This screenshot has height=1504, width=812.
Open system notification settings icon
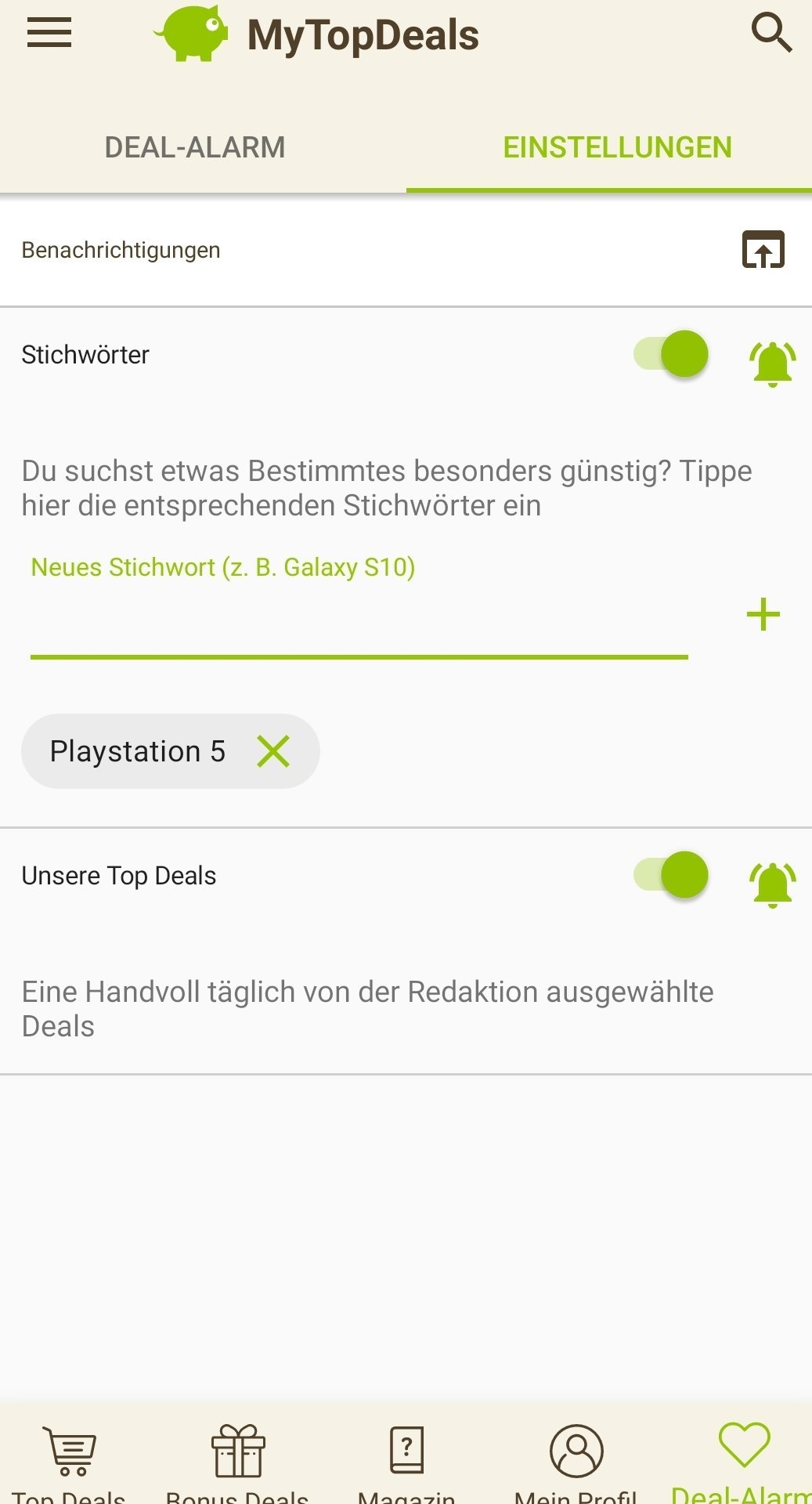tap(763, 250)
